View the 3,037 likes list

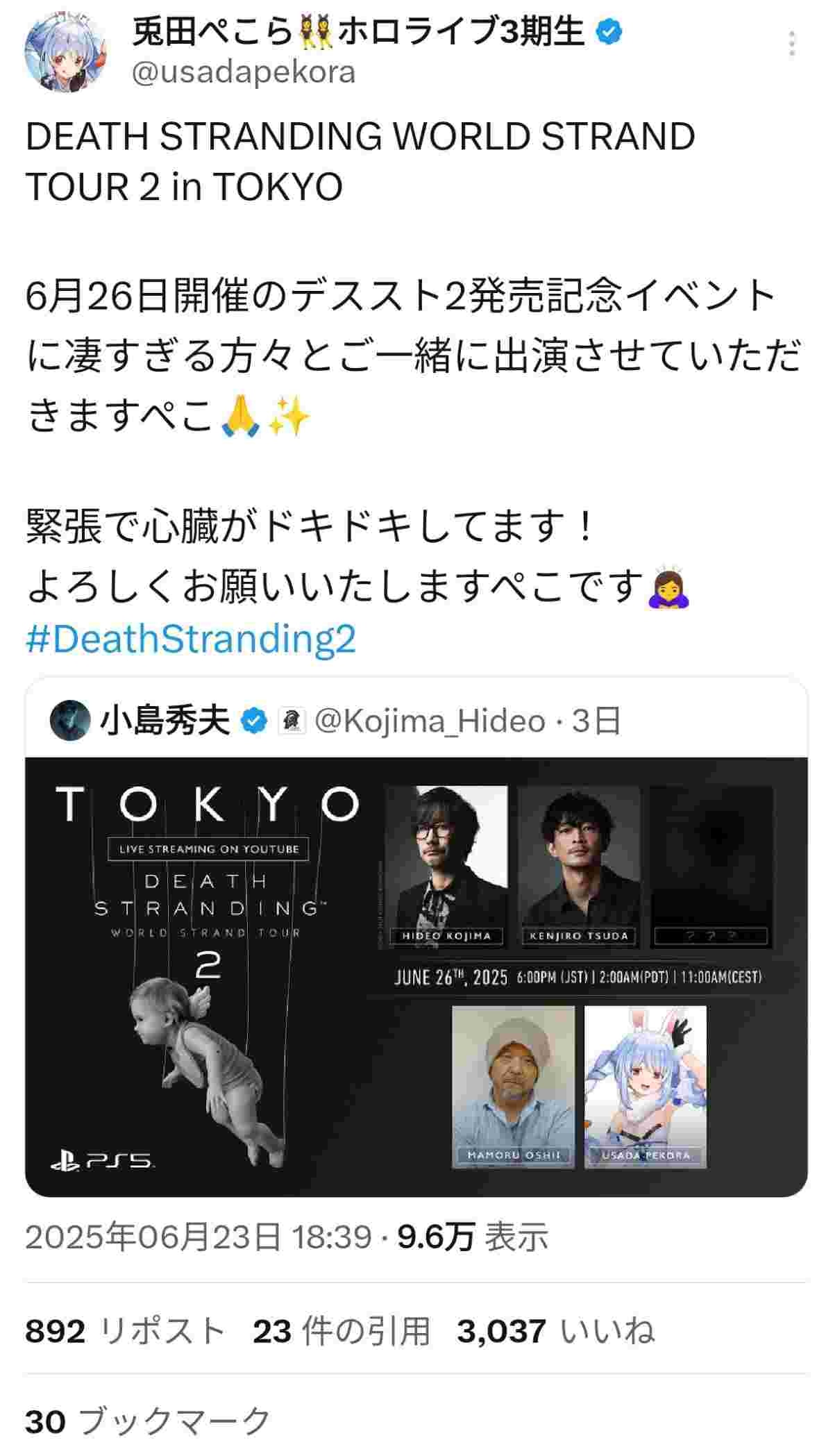tap(556, 1331)
